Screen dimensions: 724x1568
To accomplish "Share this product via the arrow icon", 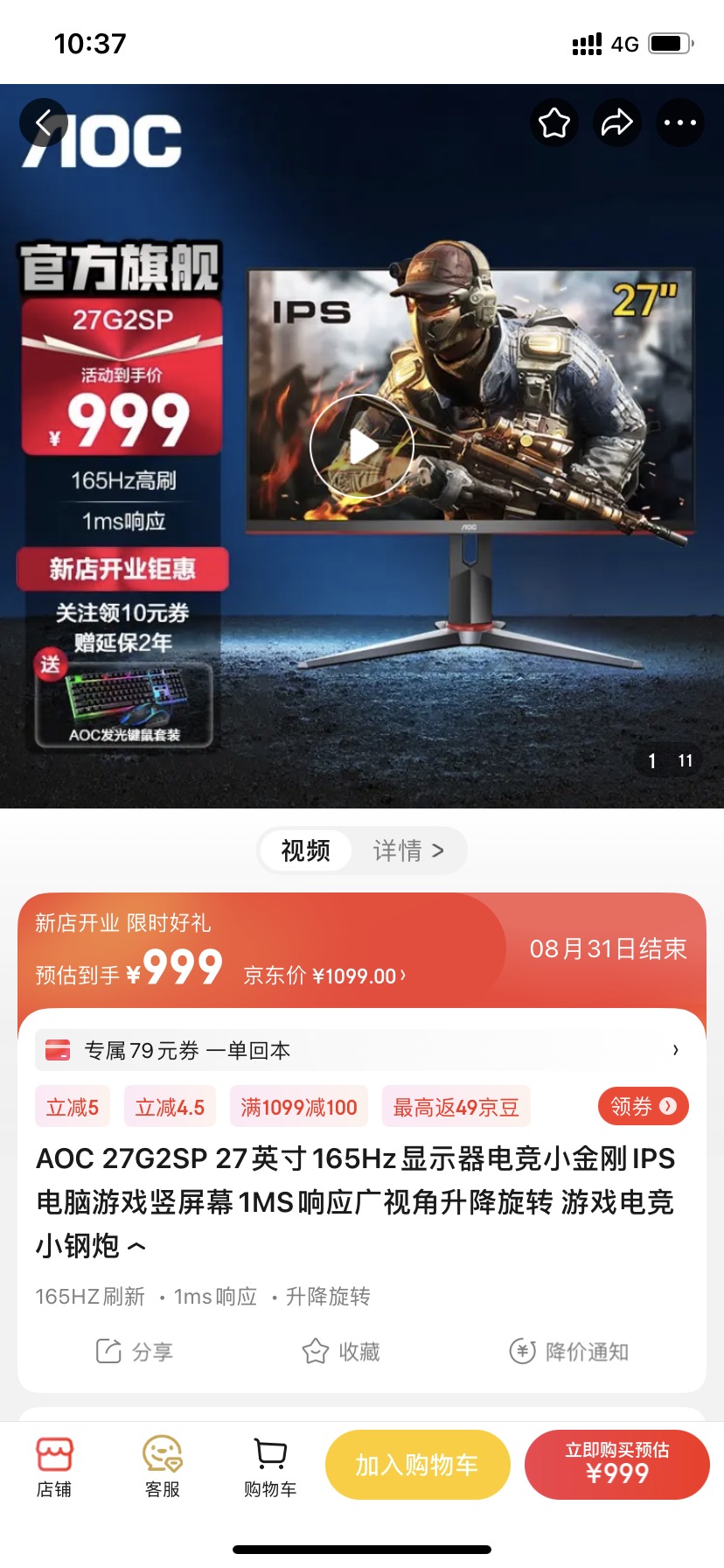I will pyautogui.click(x=616, y=123).
